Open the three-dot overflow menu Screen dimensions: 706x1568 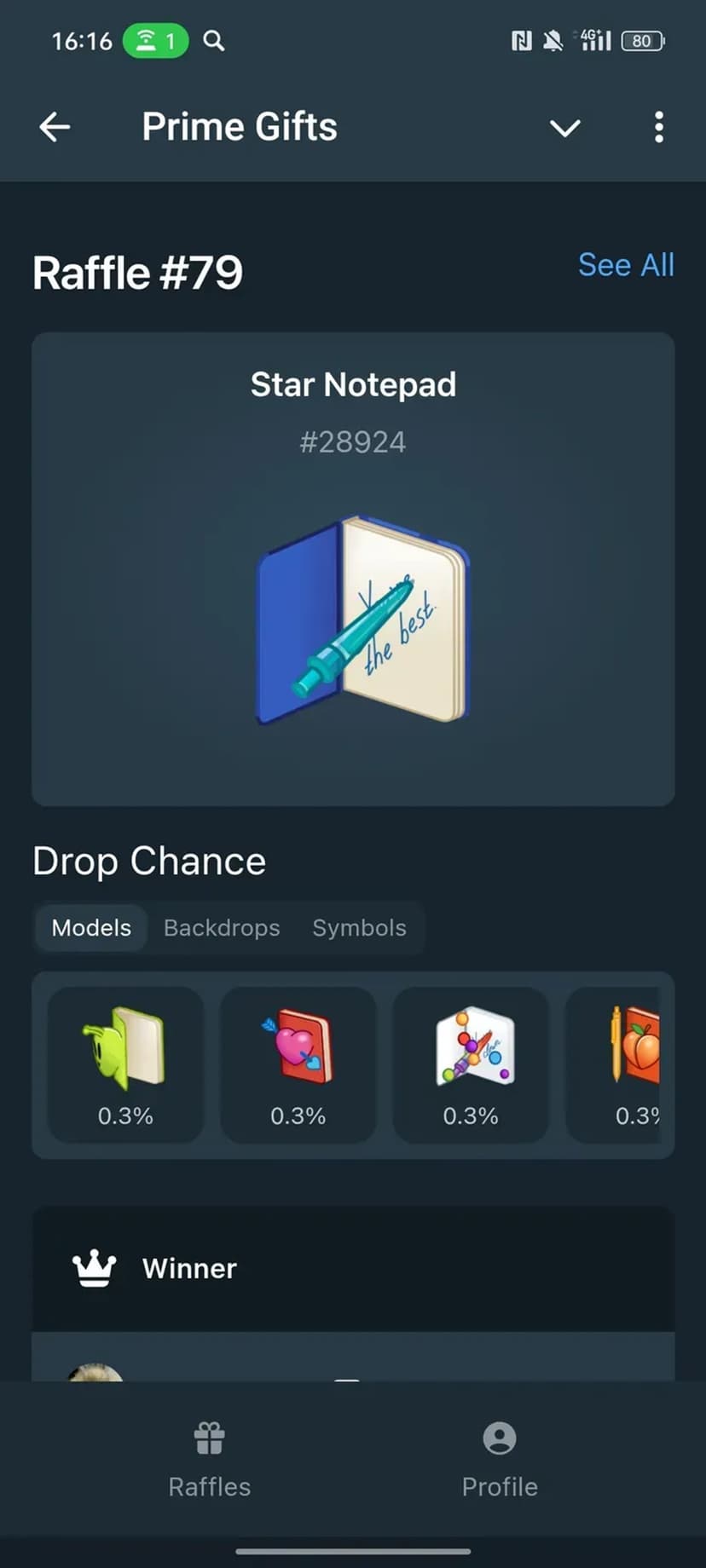pos(658,127)
